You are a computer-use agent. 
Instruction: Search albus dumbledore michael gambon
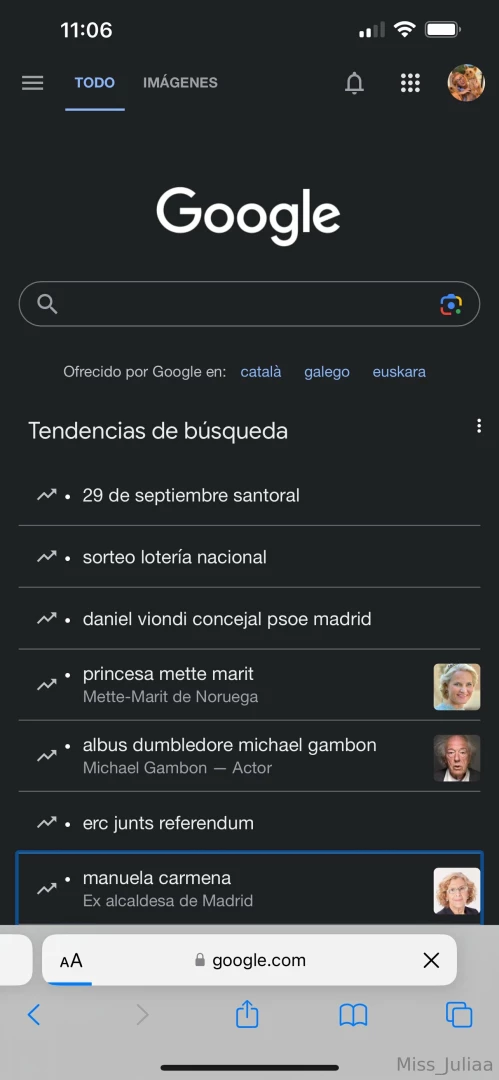[250, 756]
